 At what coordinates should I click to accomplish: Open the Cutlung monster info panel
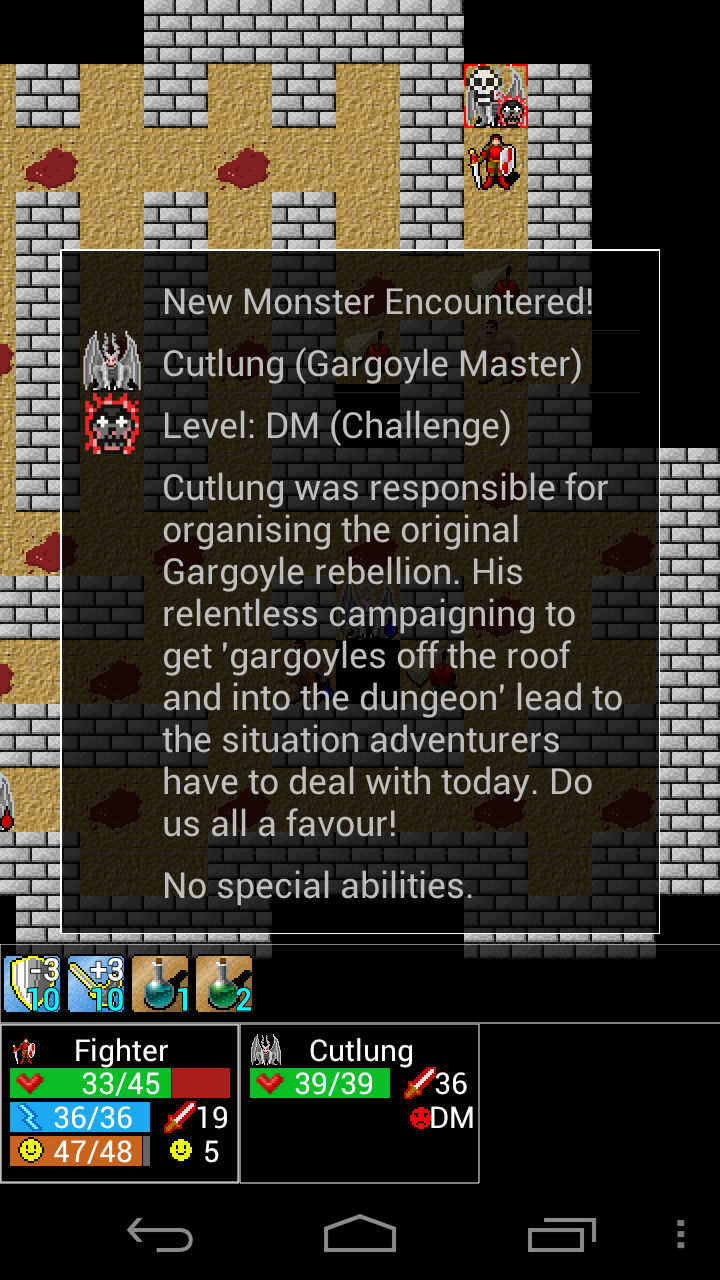point(360,1103)
